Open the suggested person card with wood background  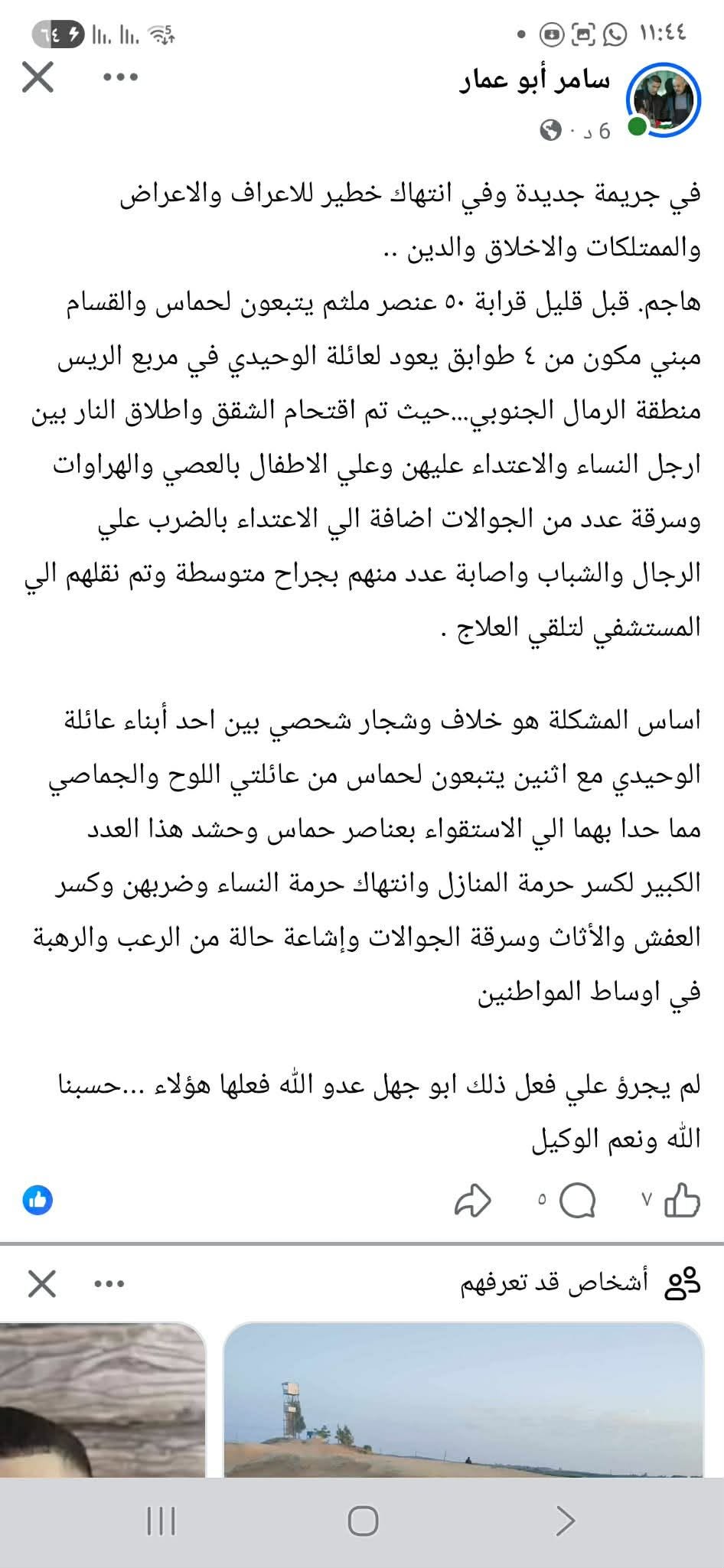(103, 1400)
